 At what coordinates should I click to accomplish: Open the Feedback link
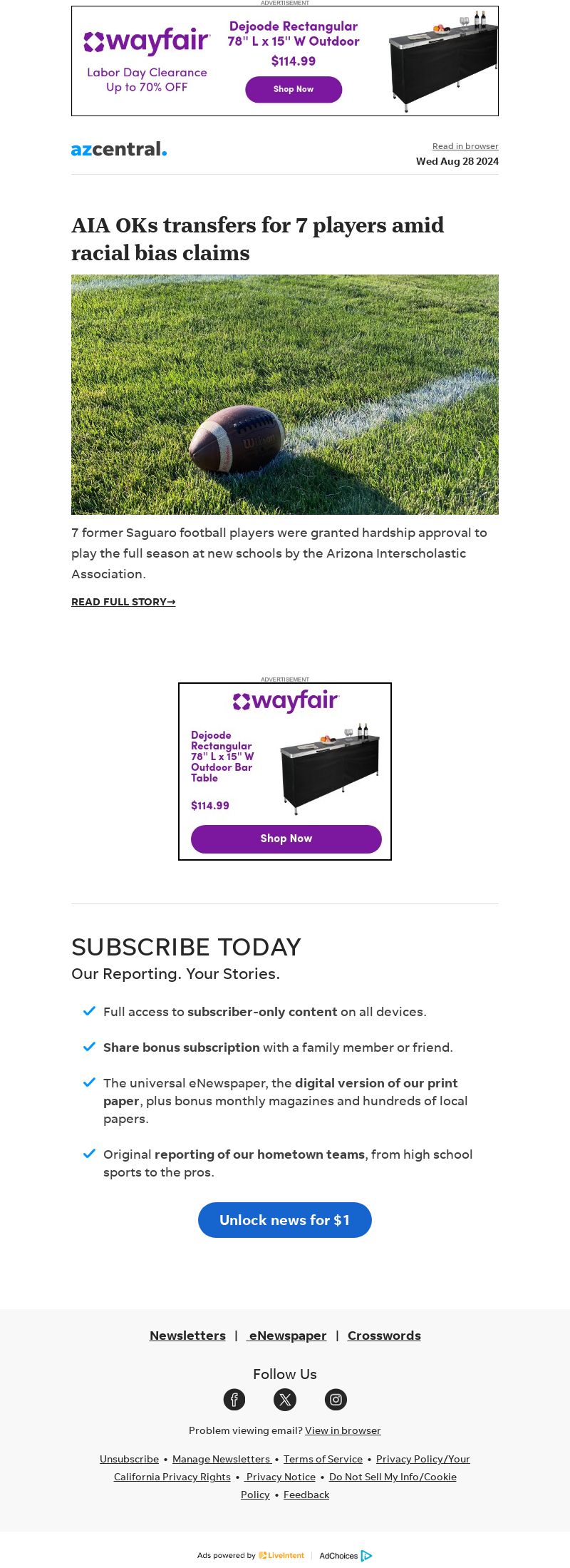coord(306,1495)
